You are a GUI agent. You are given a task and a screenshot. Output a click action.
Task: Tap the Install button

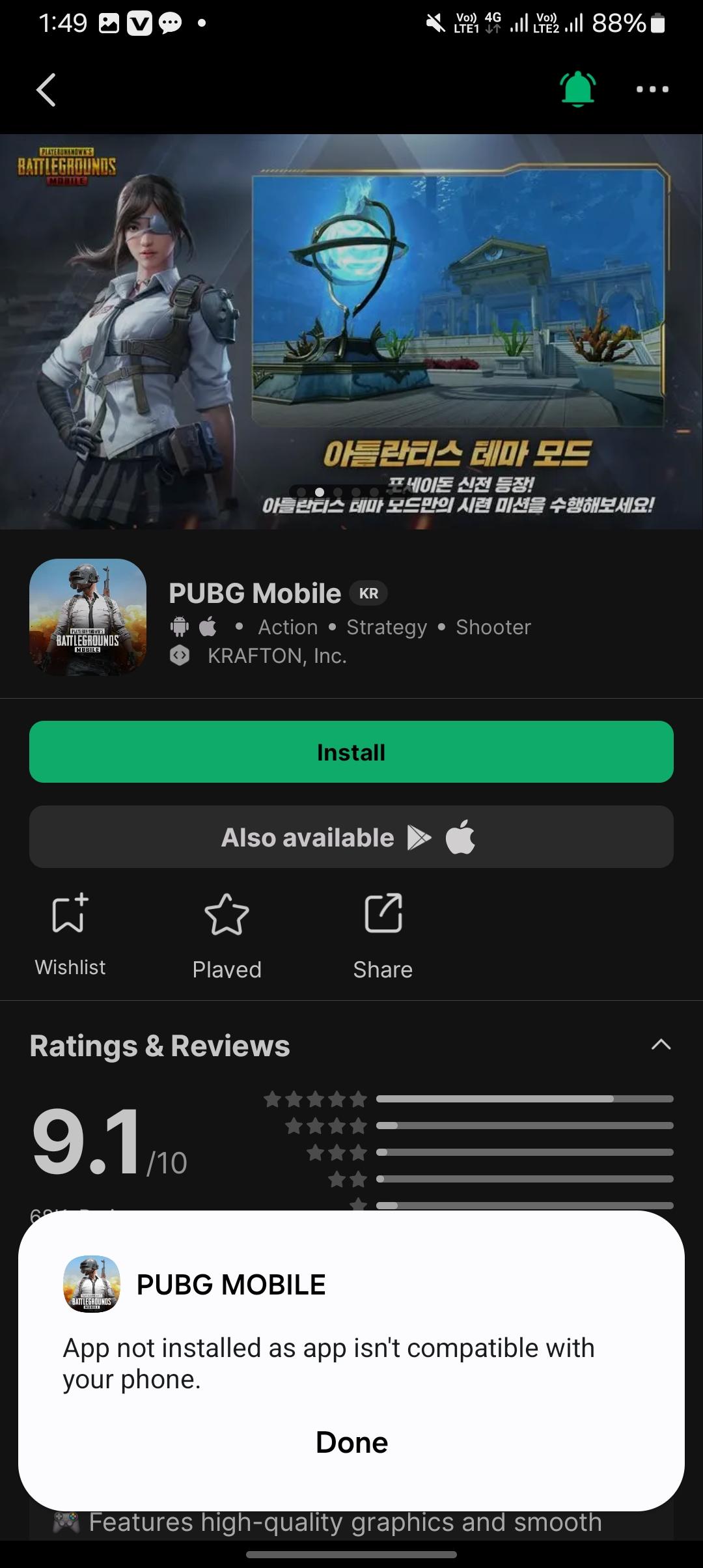point(351,752)
